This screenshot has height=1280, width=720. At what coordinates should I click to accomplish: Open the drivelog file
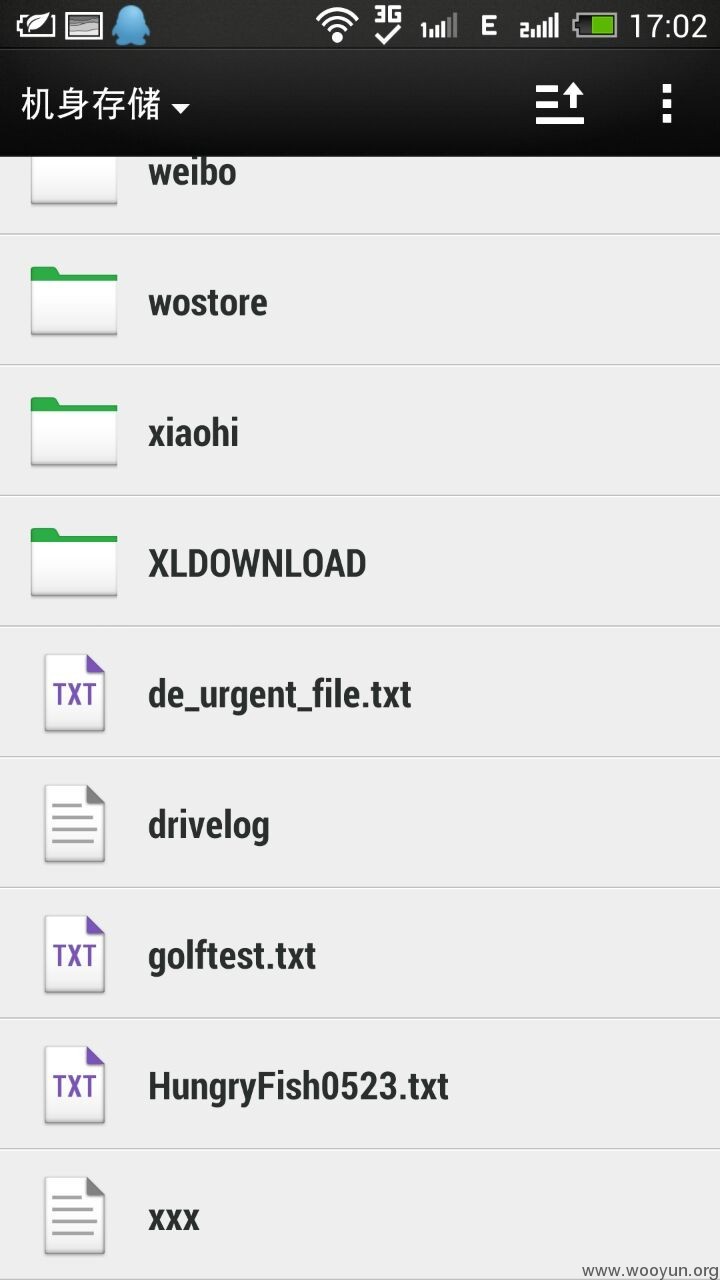coord(360,823)
